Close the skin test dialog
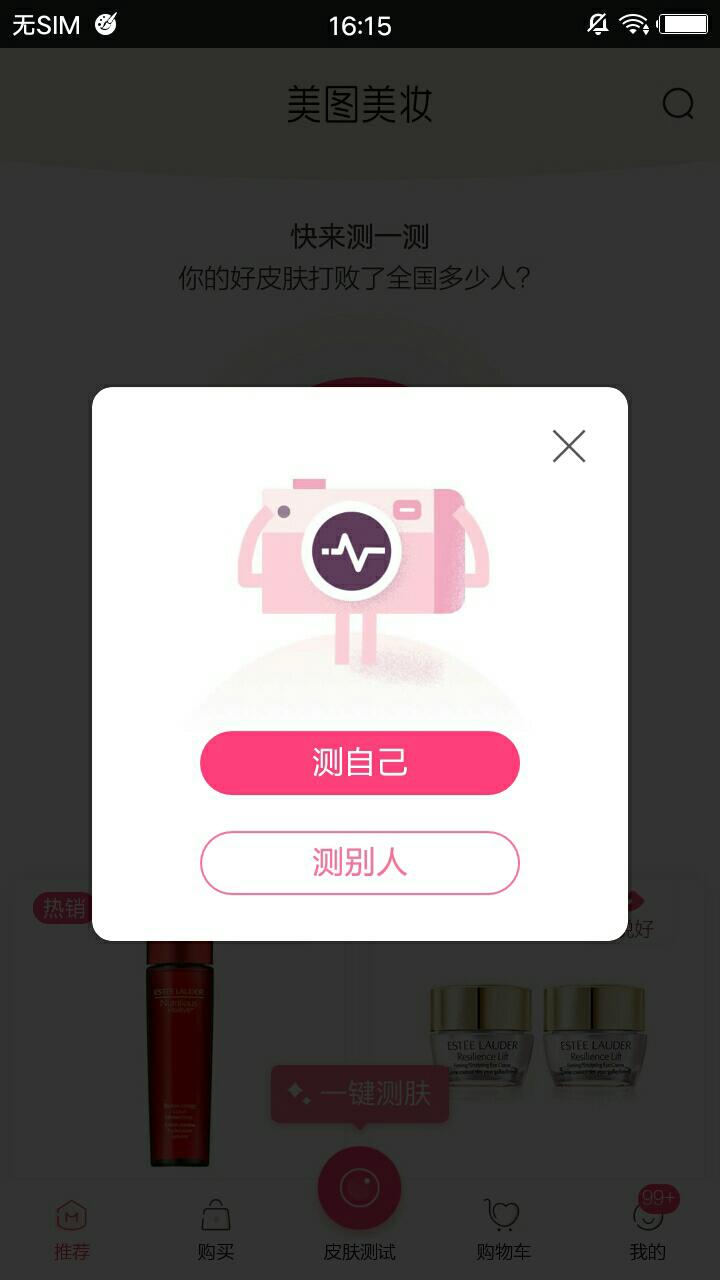Screen dimensions: 720x1280 click(x=569, y=446)
